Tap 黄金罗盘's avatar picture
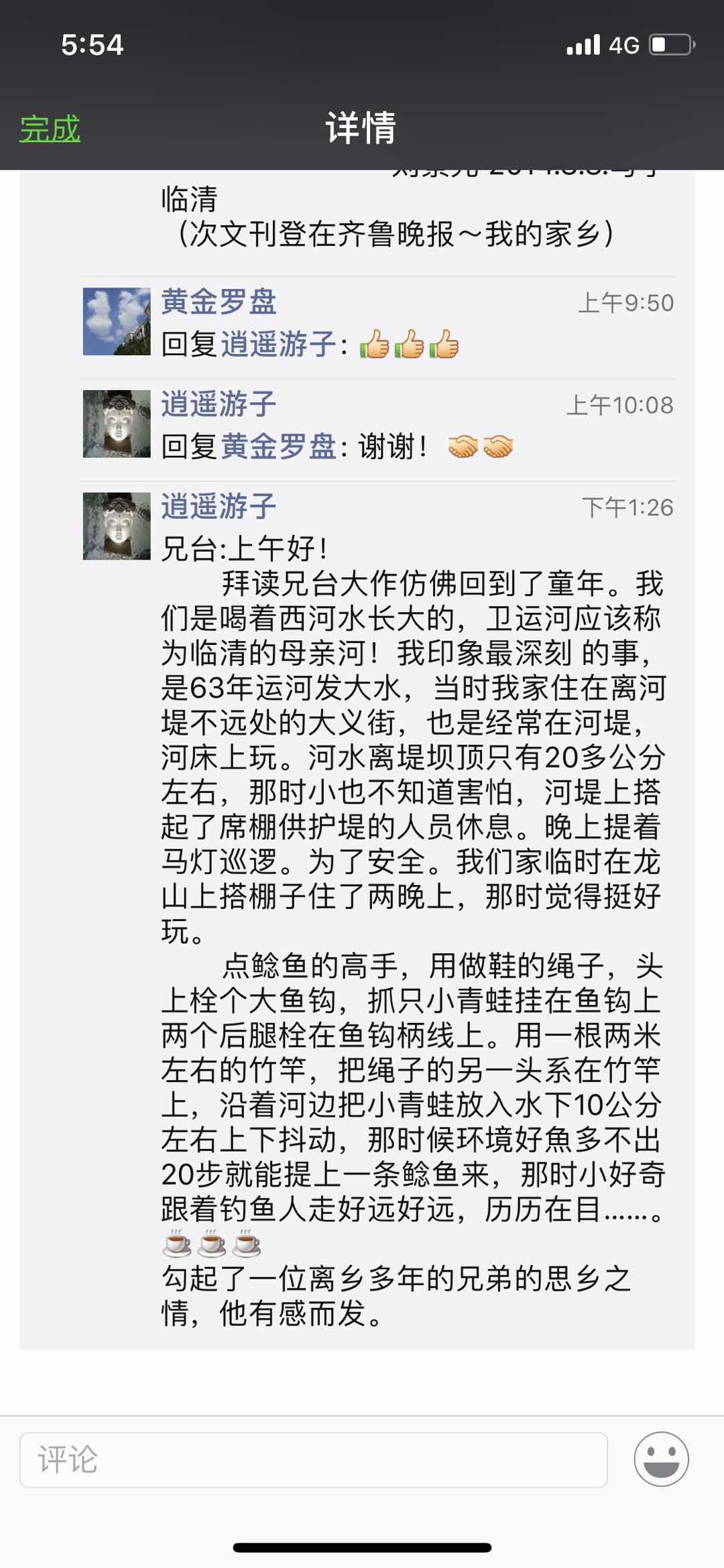Image resolution: width=724 pixels, height=1568 pixels. pos(117,322)
